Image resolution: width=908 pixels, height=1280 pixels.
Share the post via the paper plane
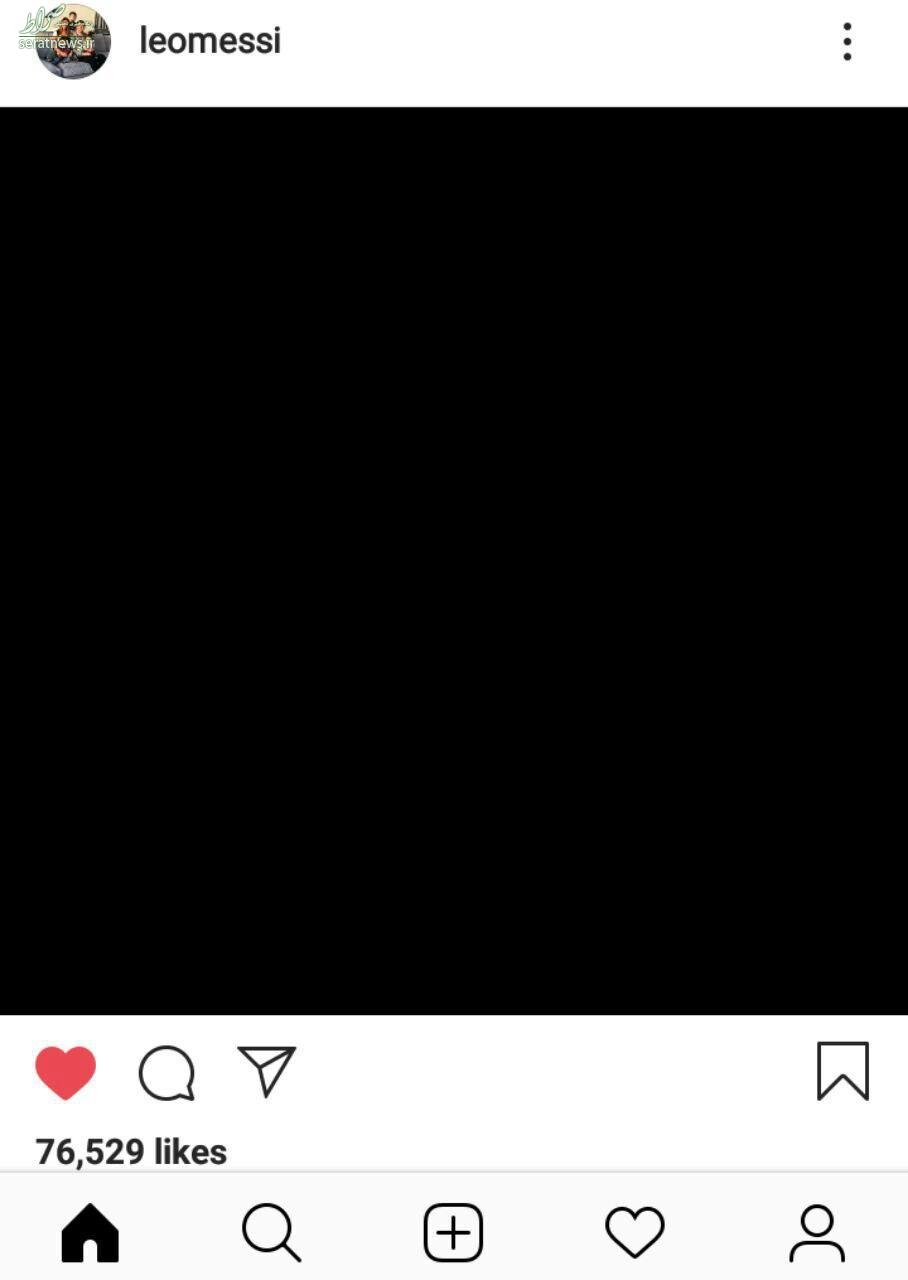click(x=267, y=1071)
